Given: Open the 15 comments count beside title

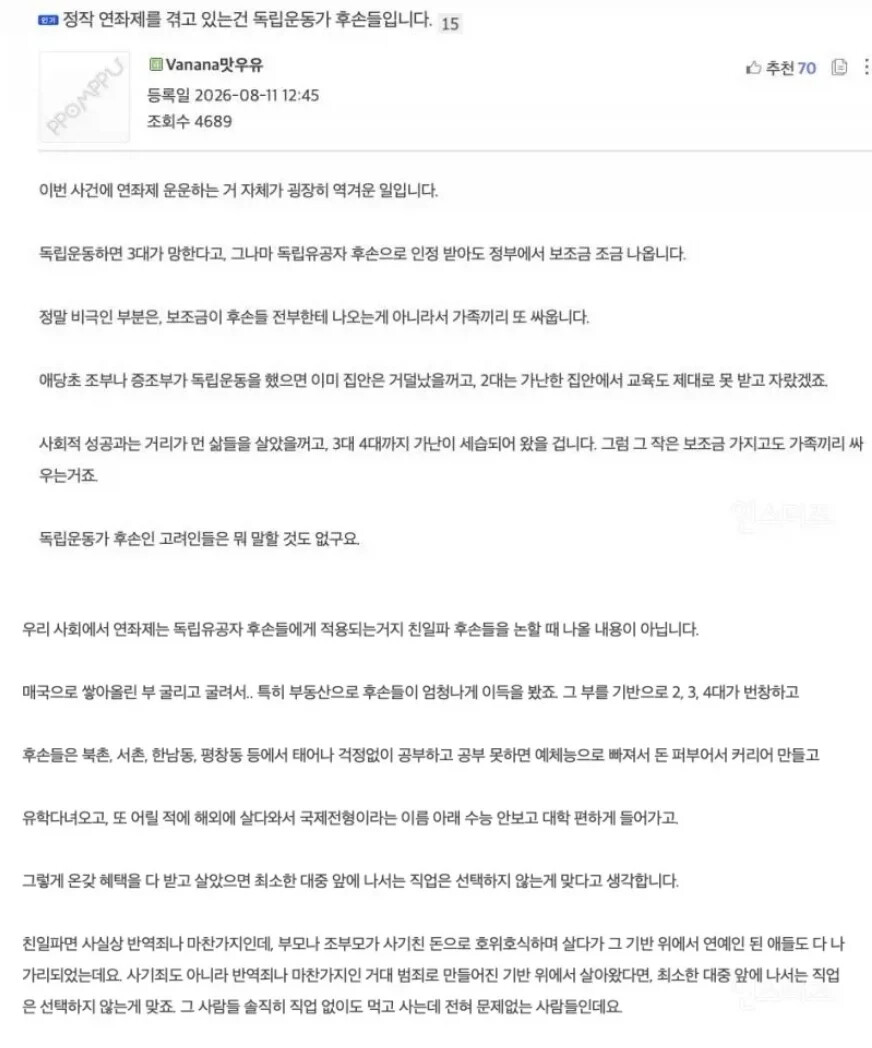Looking at the screenshot, I should coord(450,23).
